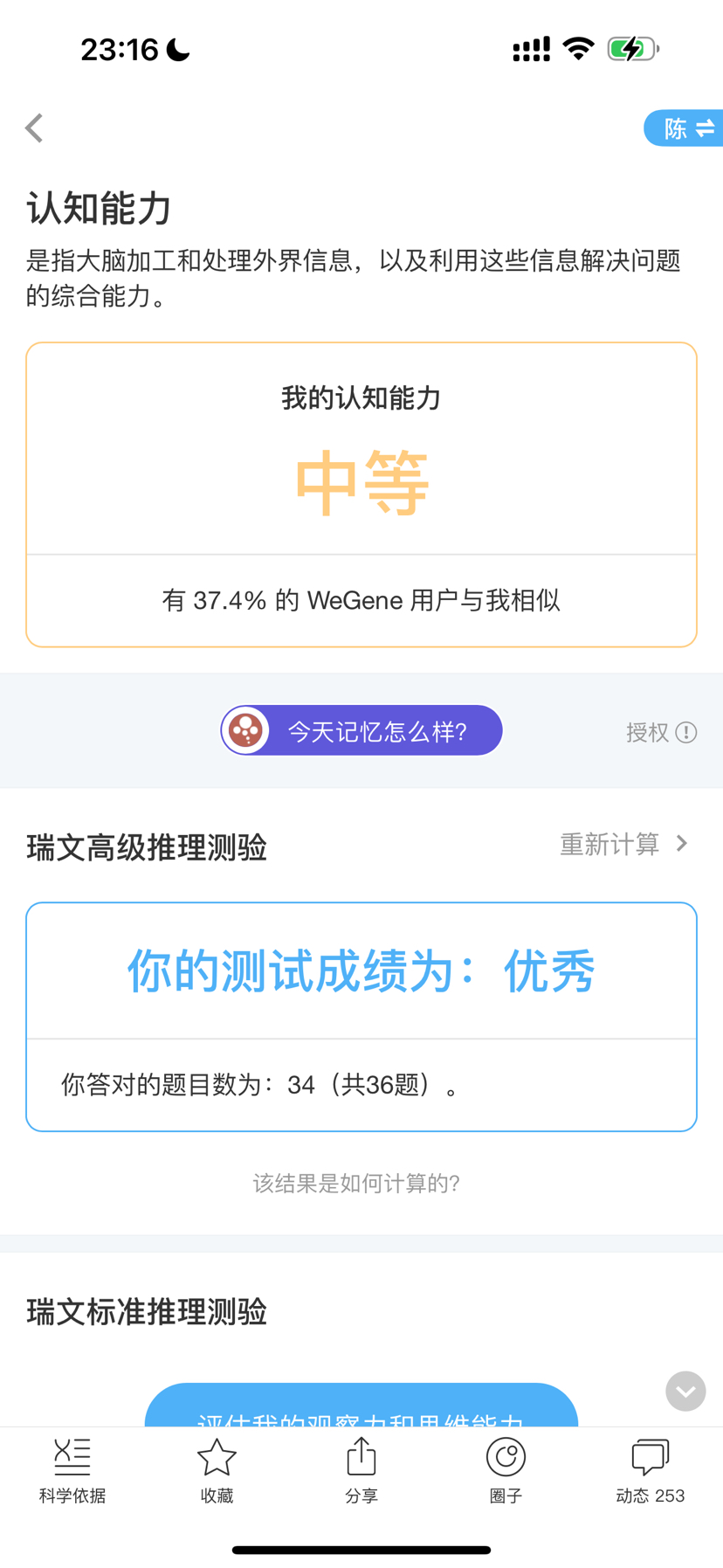The width and height of the screenshot is (723, 1568).
Task: Tap the floating down-arrow button
Action: 685,1391
